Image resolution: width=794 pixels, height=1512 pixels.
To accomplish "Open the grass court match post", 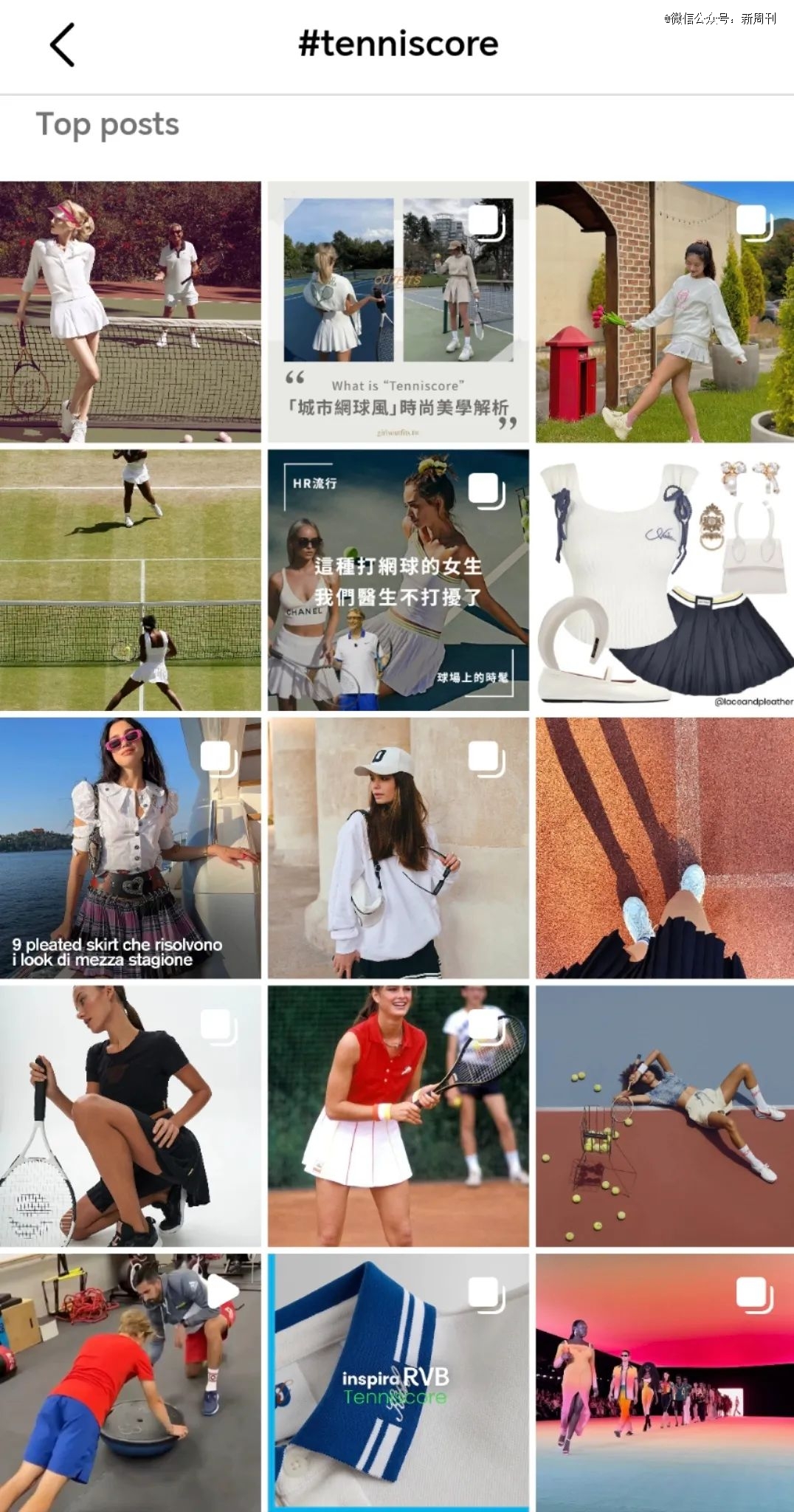I will pos(130,580).
